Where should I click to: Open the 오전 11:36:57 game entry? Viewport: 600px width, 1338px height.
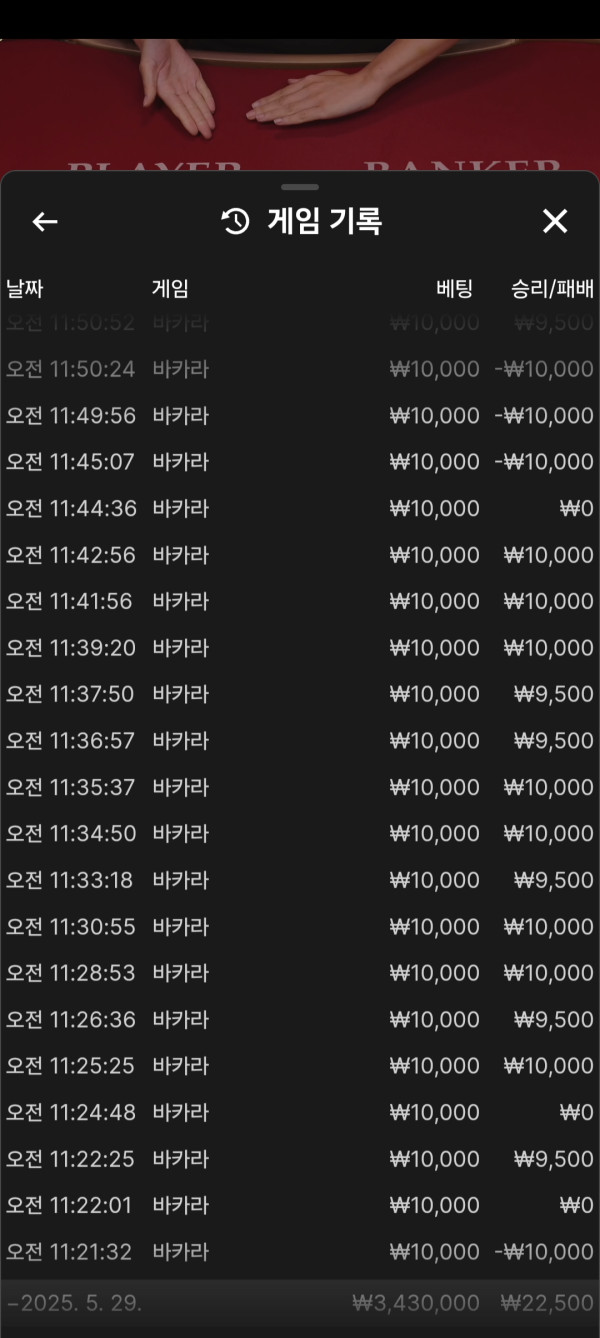[x=300, y=741]
